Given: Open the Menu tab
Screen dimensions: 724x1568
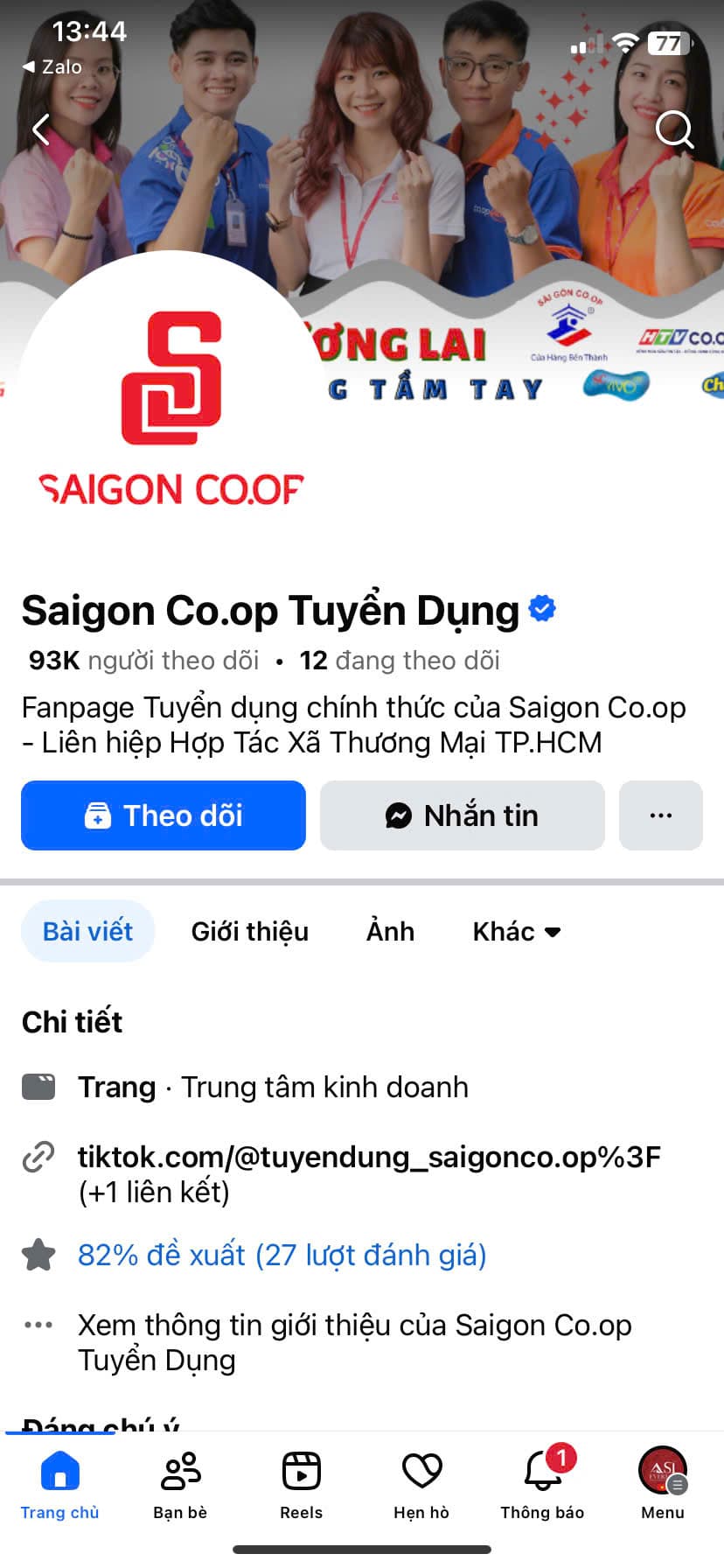Looking at the screenshot, I should 663,1486.
